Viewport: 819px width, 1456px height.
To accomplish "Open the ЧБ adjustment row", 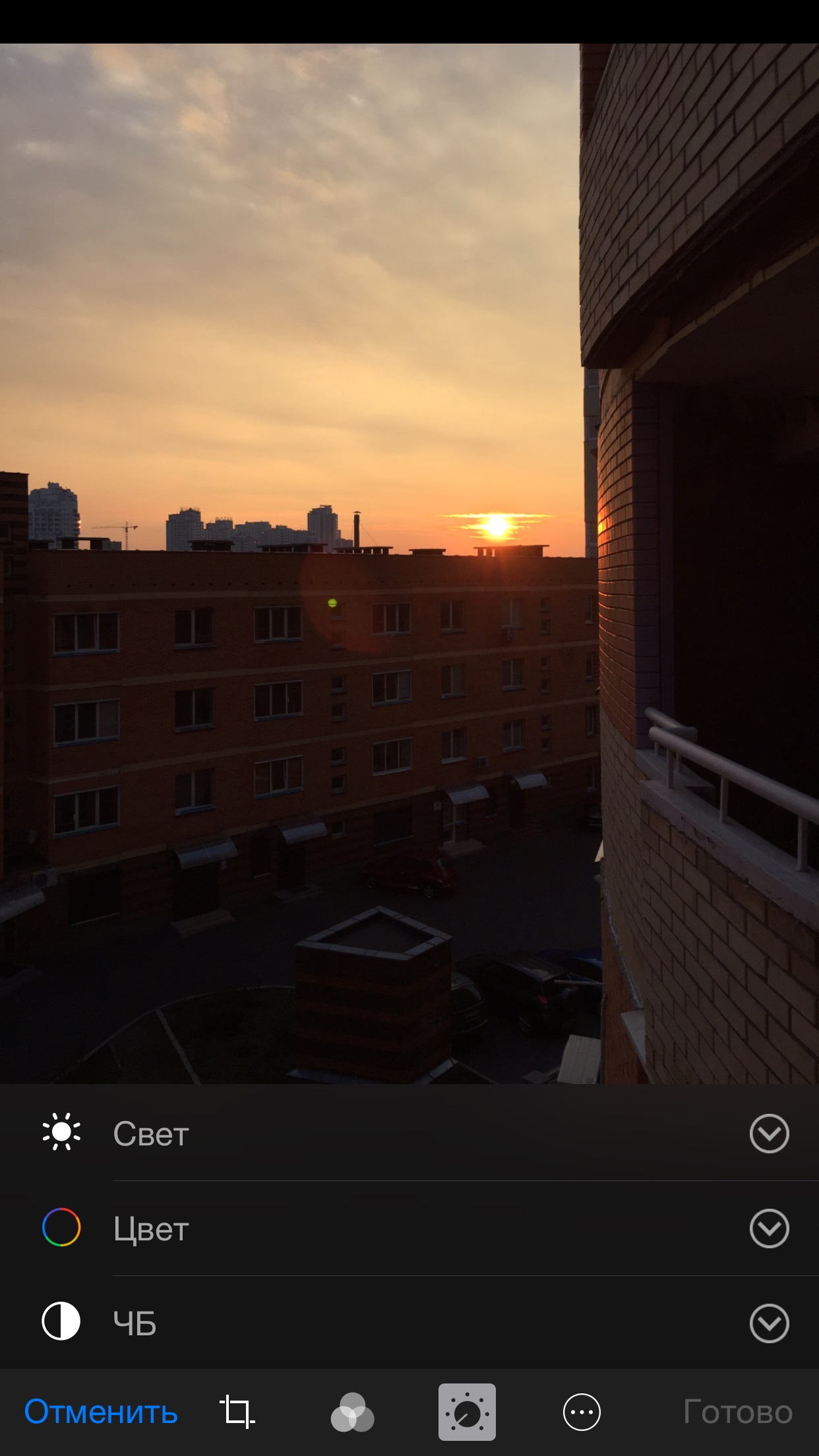I will tap(409, 1323).
